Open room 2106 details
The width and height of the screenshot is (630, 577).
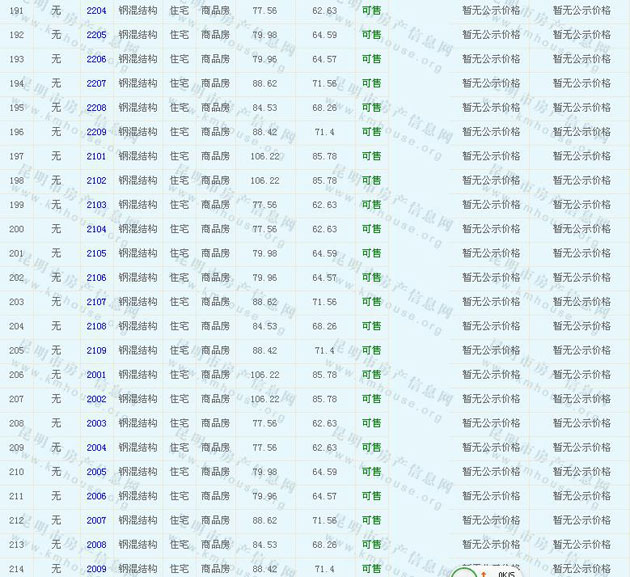[x=96, y=278]
